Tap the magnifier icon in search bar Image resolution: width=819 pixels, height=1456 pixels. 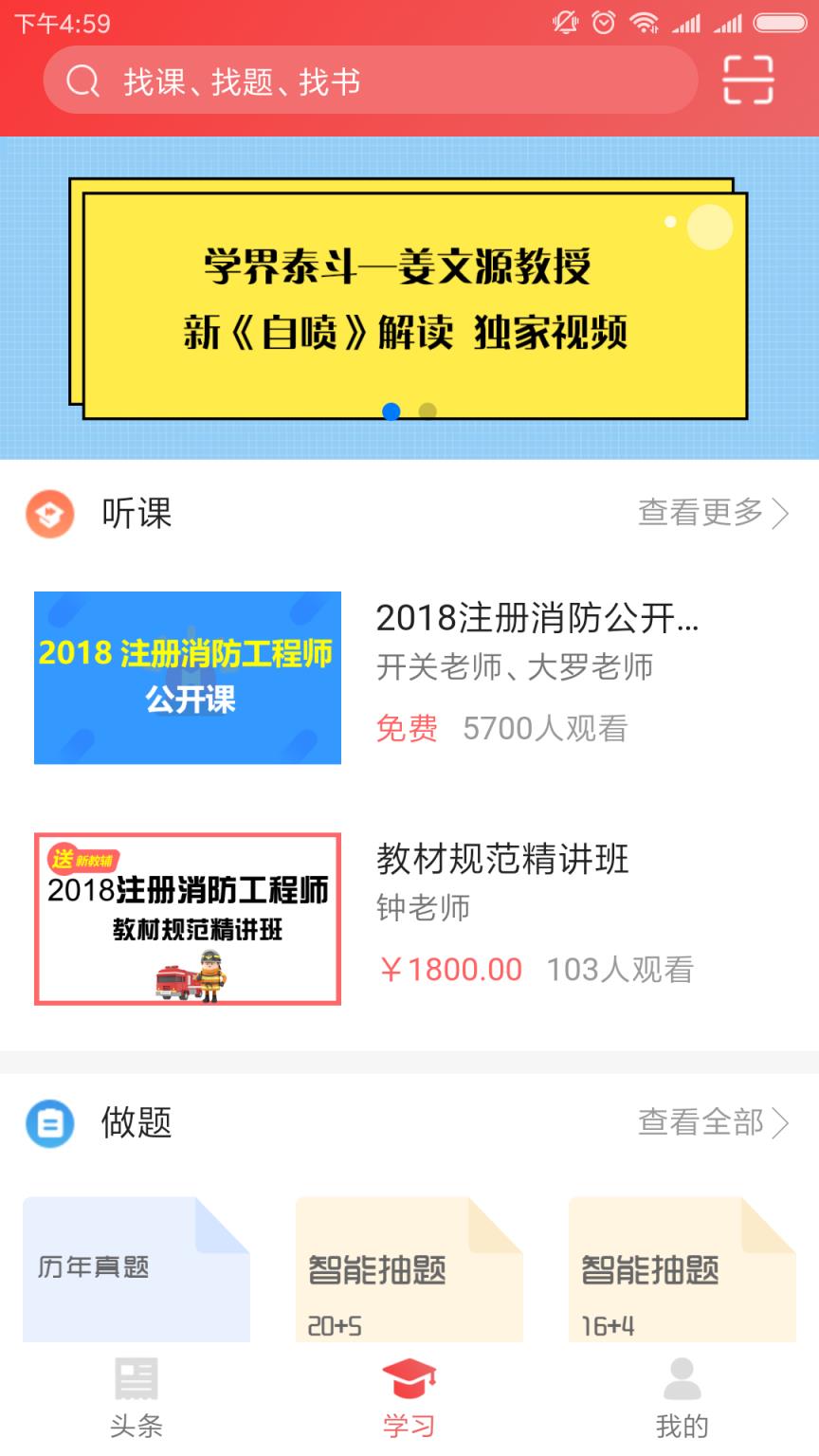(x=83, y=81)
